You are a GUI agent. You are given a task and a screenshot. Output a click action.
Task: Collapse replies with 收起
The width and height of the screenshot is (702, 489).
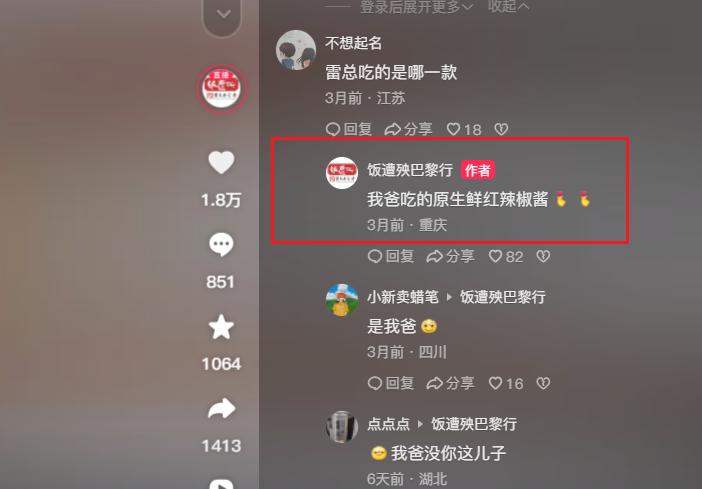click(508, 7)
